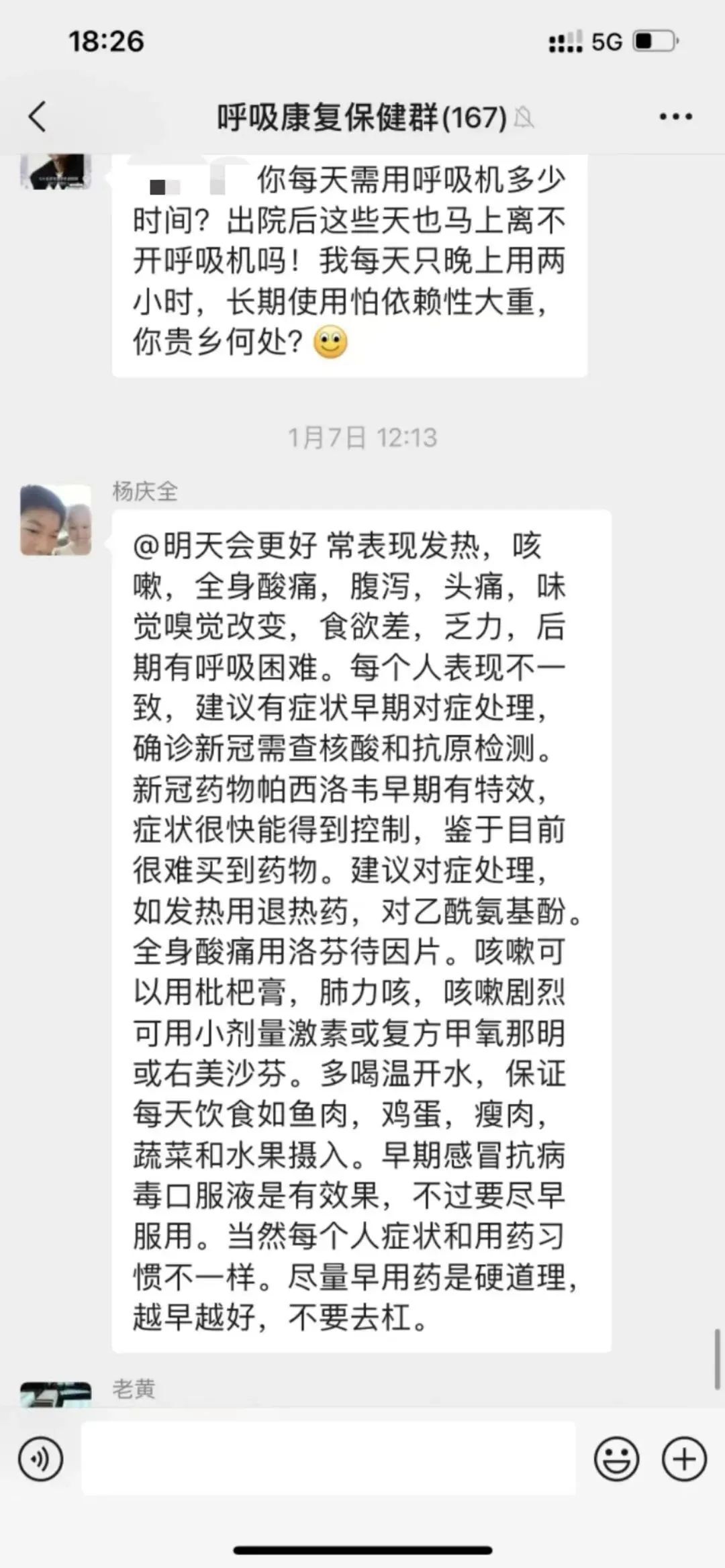The width and height of the screenshot is (725, 1568).
Task: Tap the message text field
Action: tap(328, 1459)
